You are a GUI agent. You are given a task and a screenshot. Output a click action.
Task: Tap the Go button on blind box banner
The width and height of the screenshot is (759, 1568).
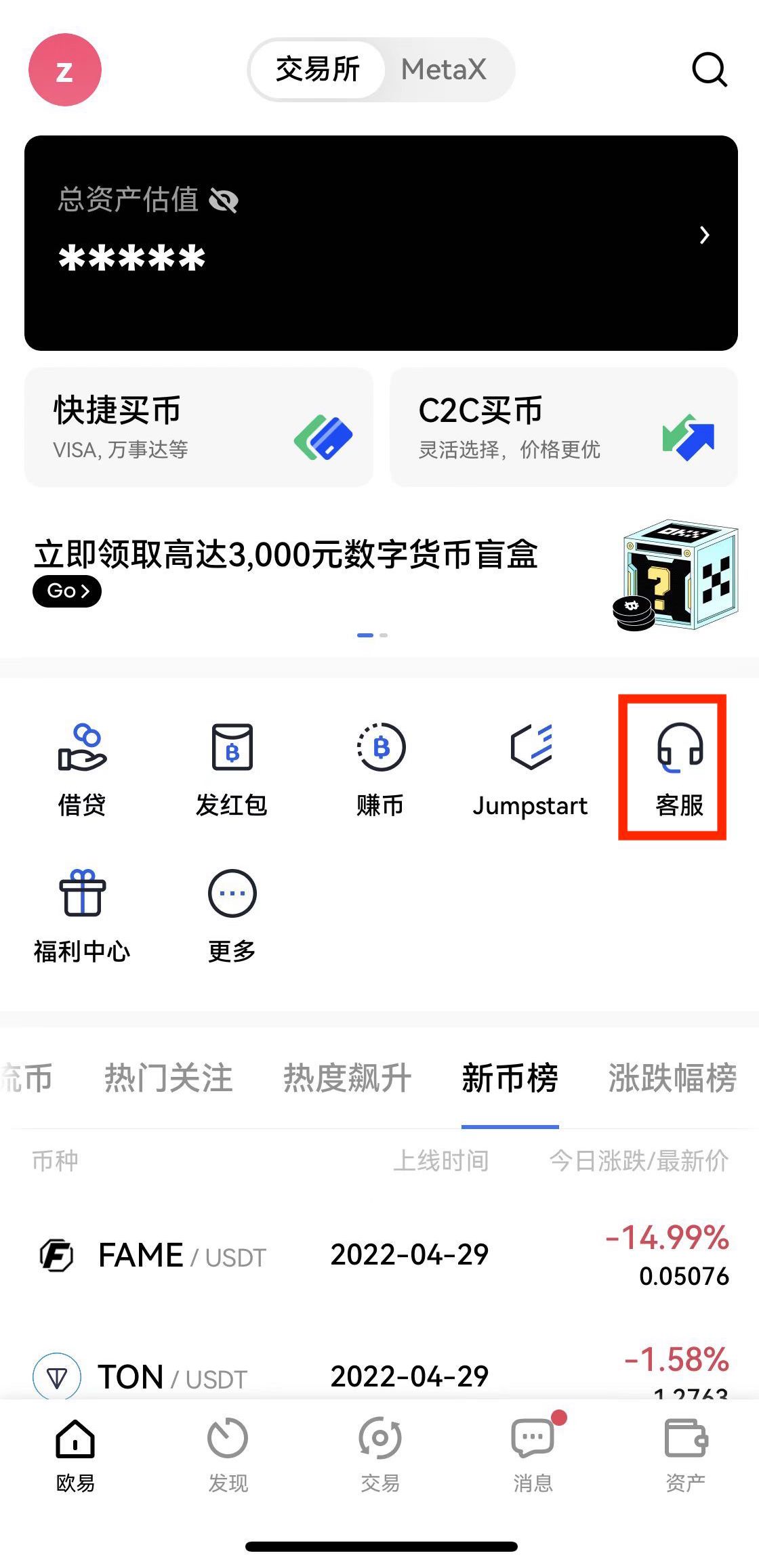66,591
